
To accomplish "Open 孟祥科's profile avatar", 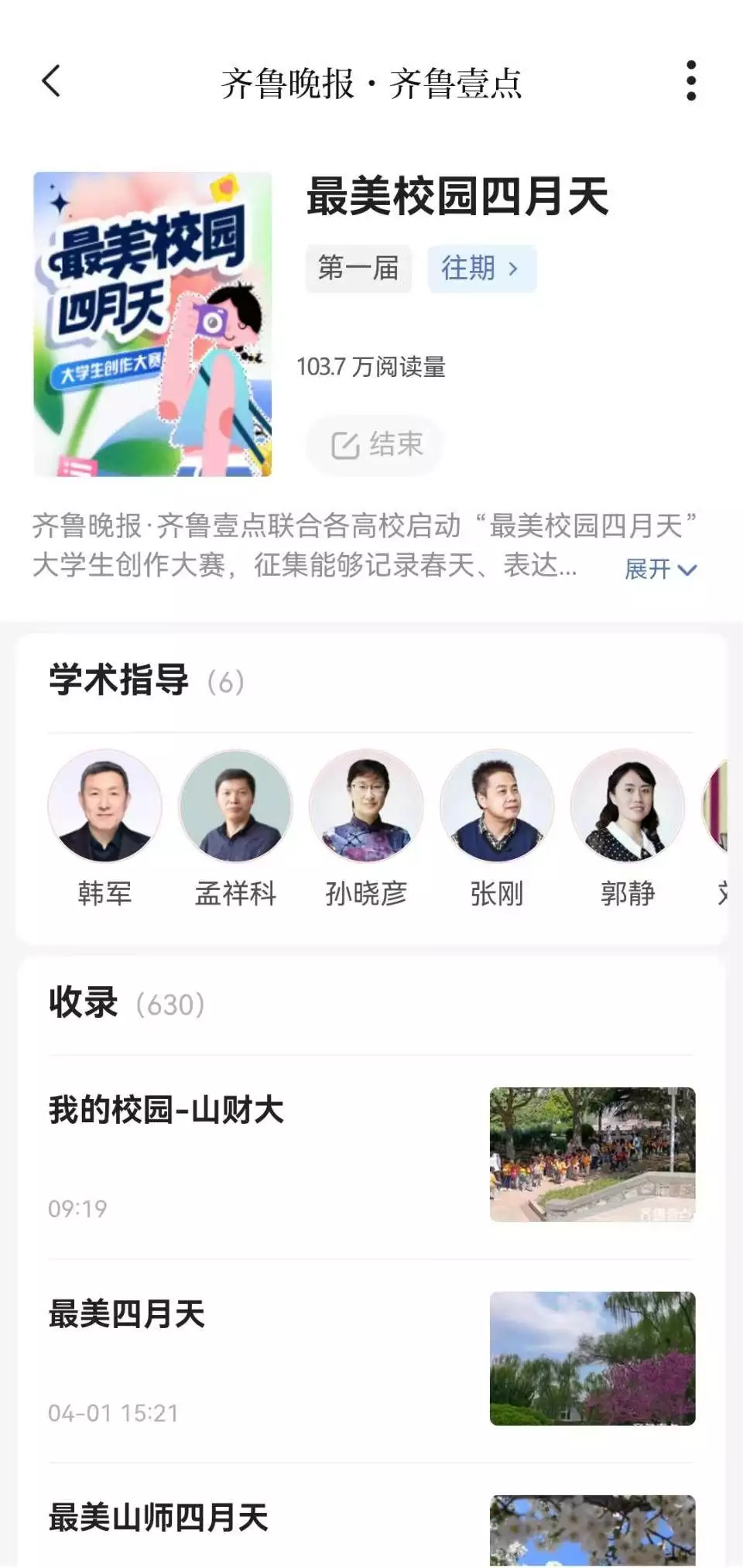I will 236,806.
